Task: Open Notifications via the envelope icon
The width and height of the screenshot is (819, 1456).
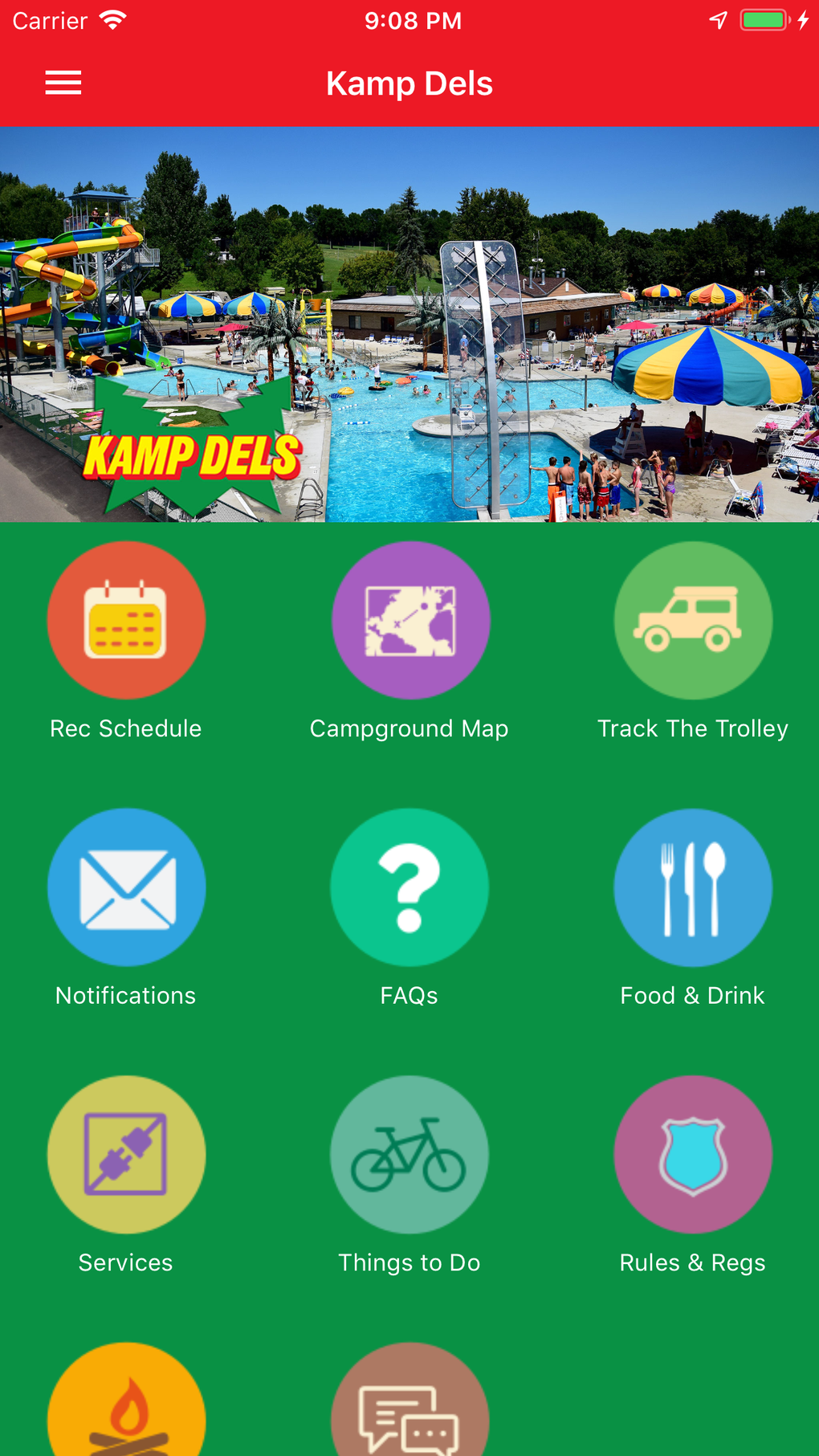Action: tap(125, 887)
